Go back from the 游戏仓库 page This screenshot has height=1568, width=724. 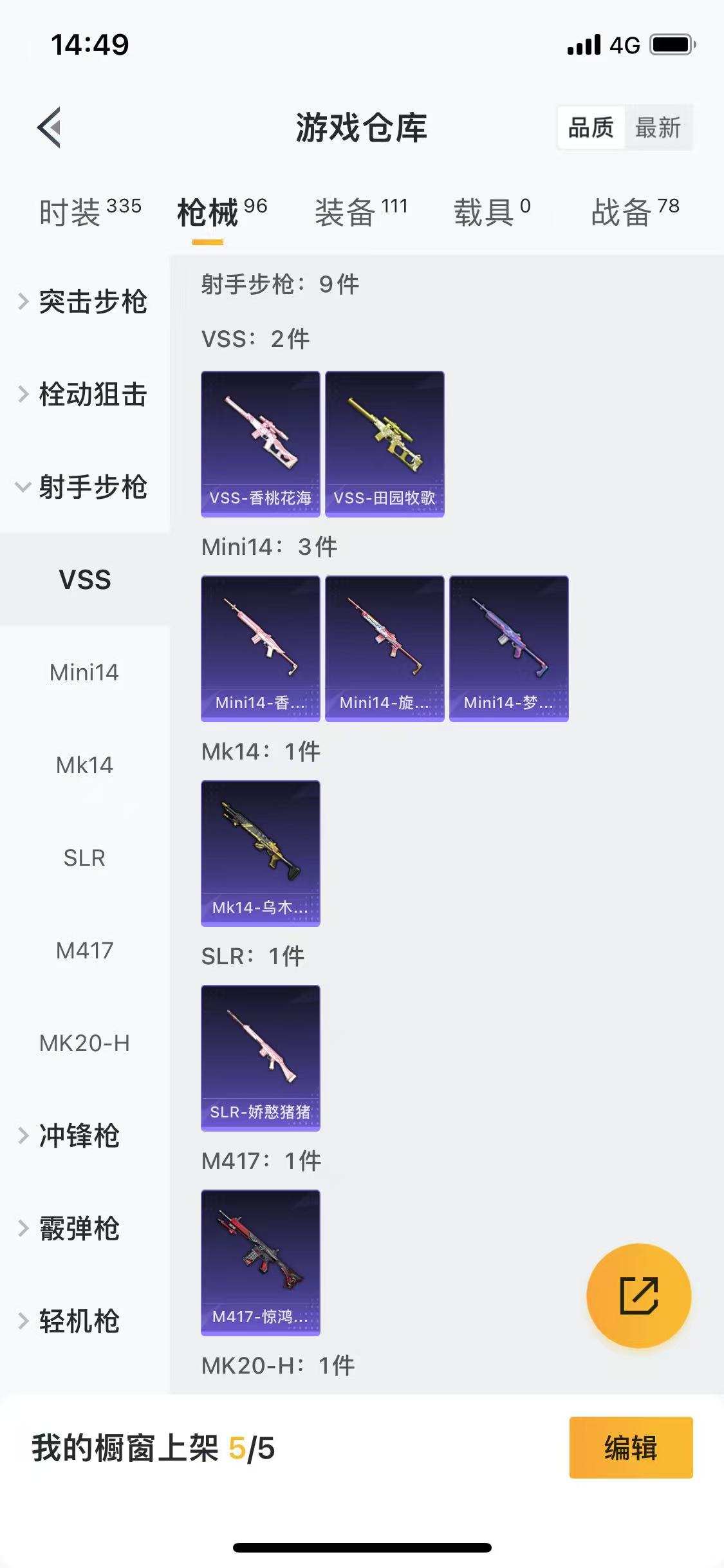click(50, 127)
